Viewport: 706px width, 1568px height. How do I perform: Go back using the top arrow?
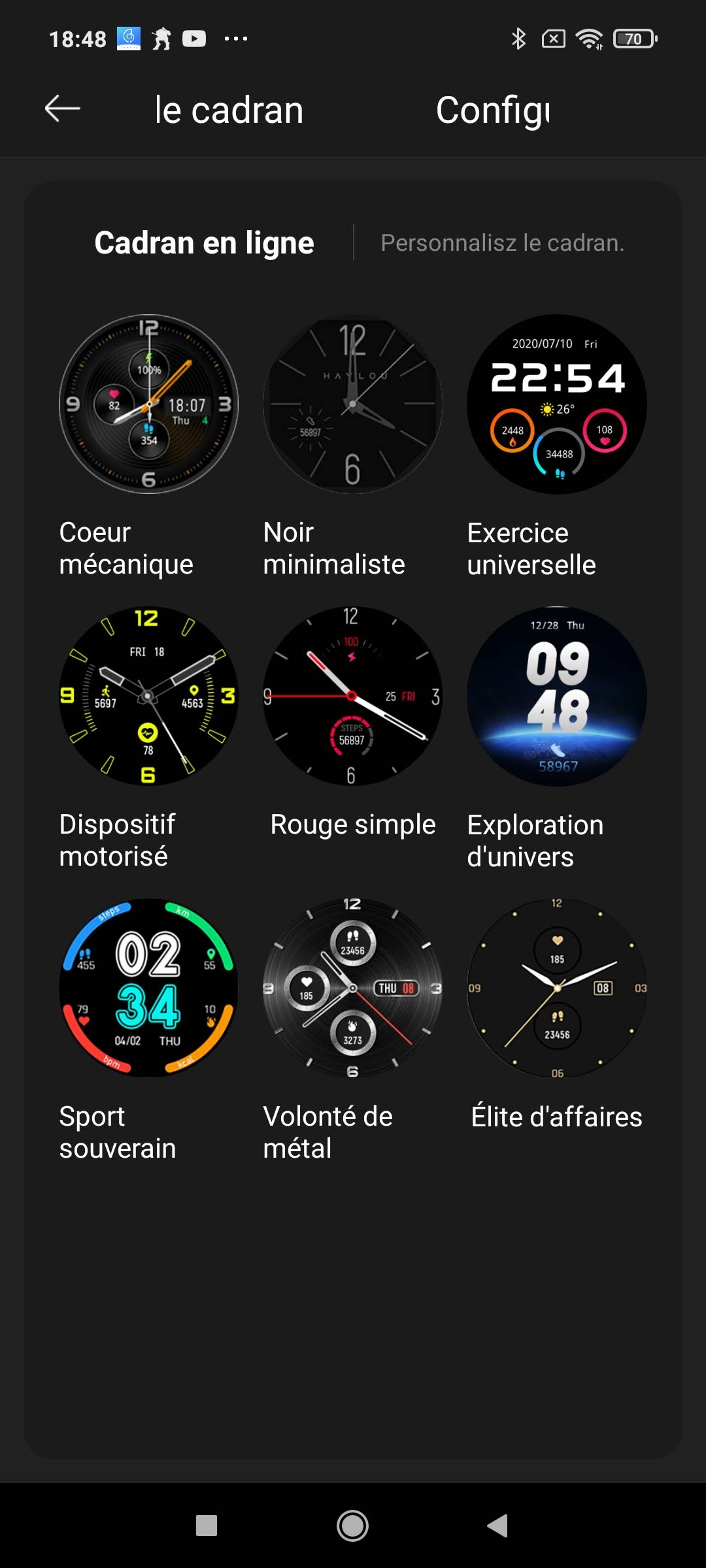click(63, 109)
